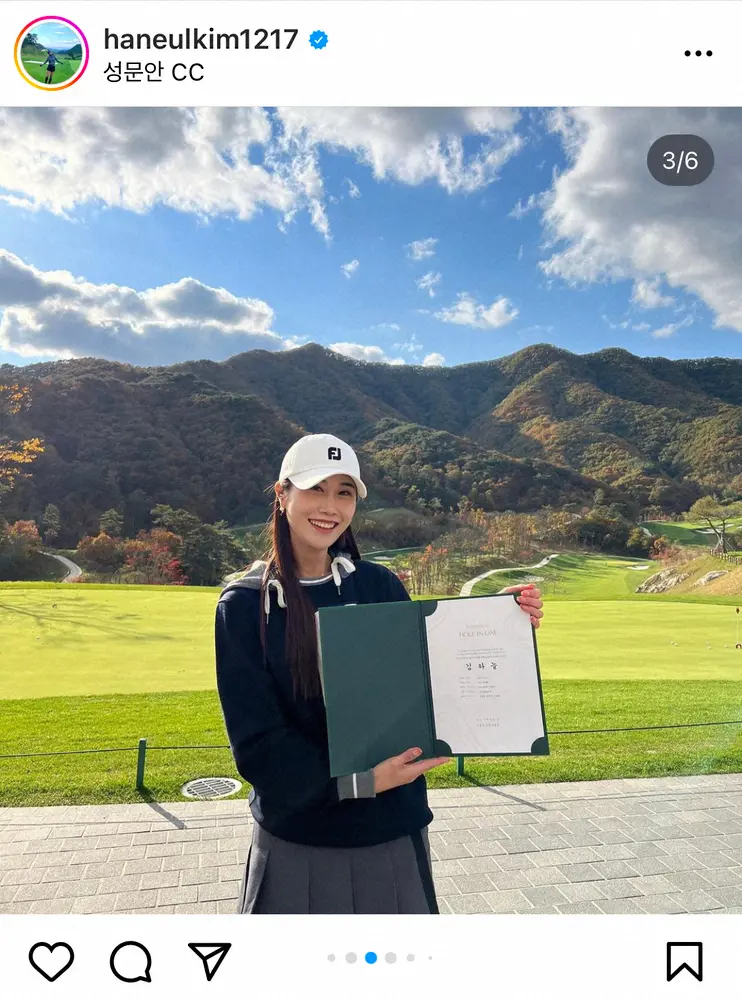Open haneulkim1217's story from the profile picture
This screenshot has width=742, height=1000.
51,53
